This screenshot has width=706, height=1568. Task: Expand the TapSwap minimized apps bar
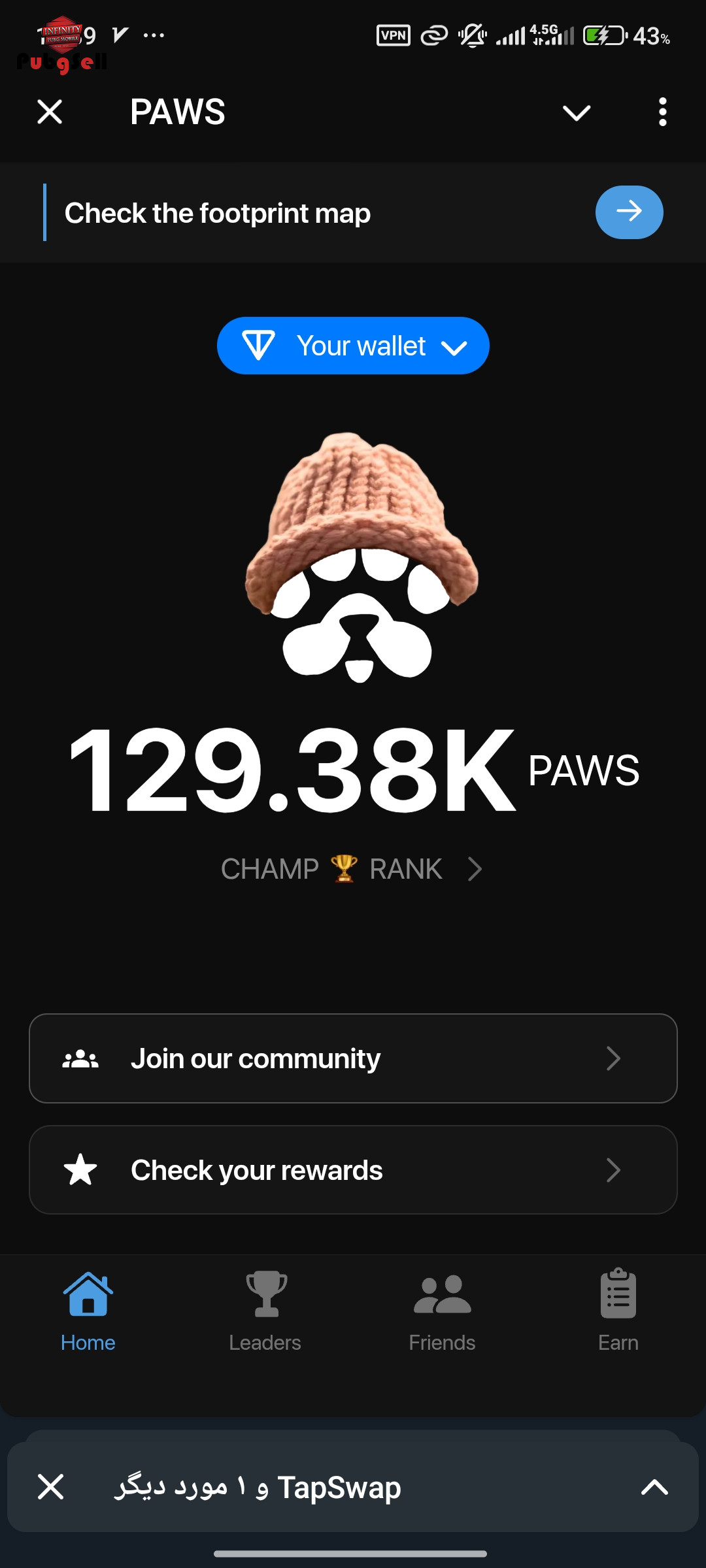coord(654,1488)
